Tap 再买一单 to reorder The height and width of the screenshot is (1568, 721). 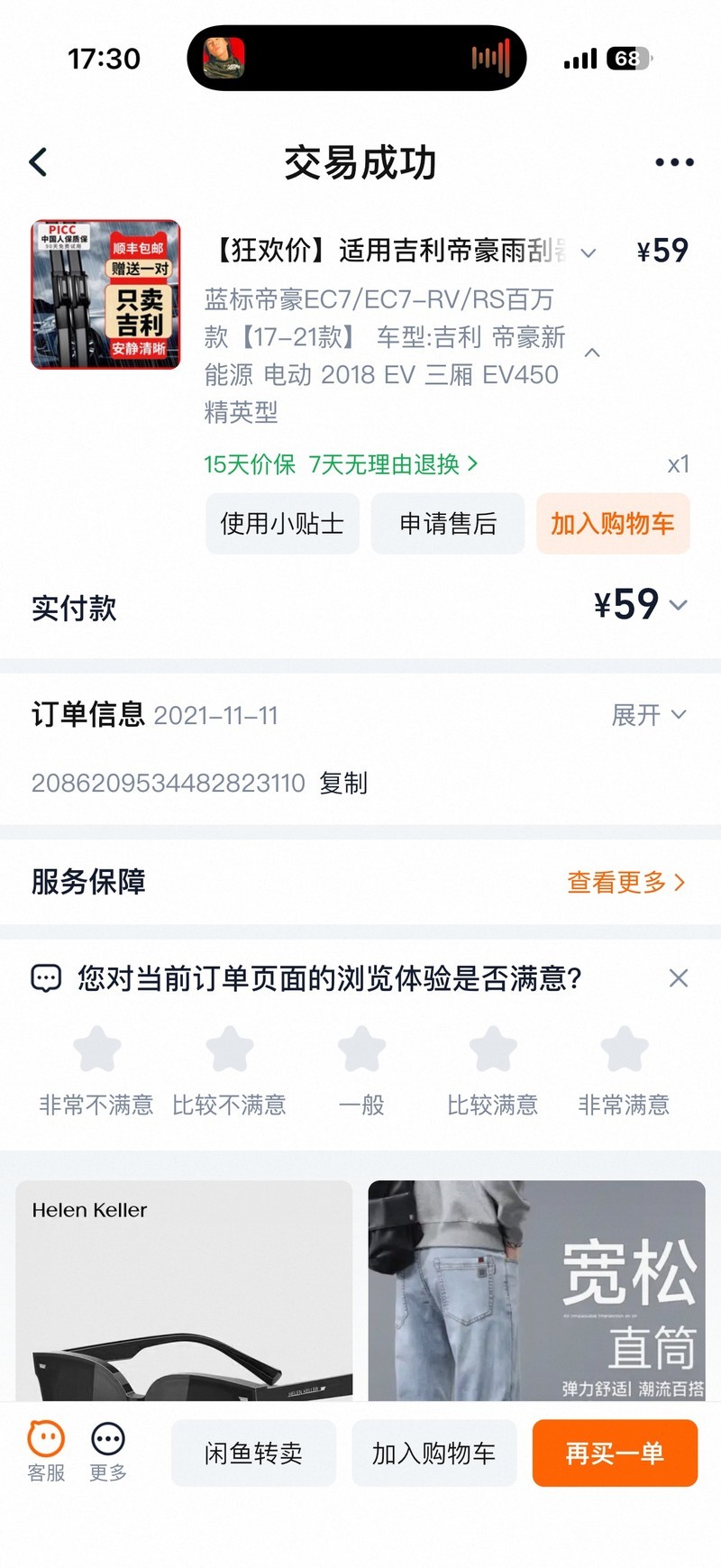click(615, 1453)
